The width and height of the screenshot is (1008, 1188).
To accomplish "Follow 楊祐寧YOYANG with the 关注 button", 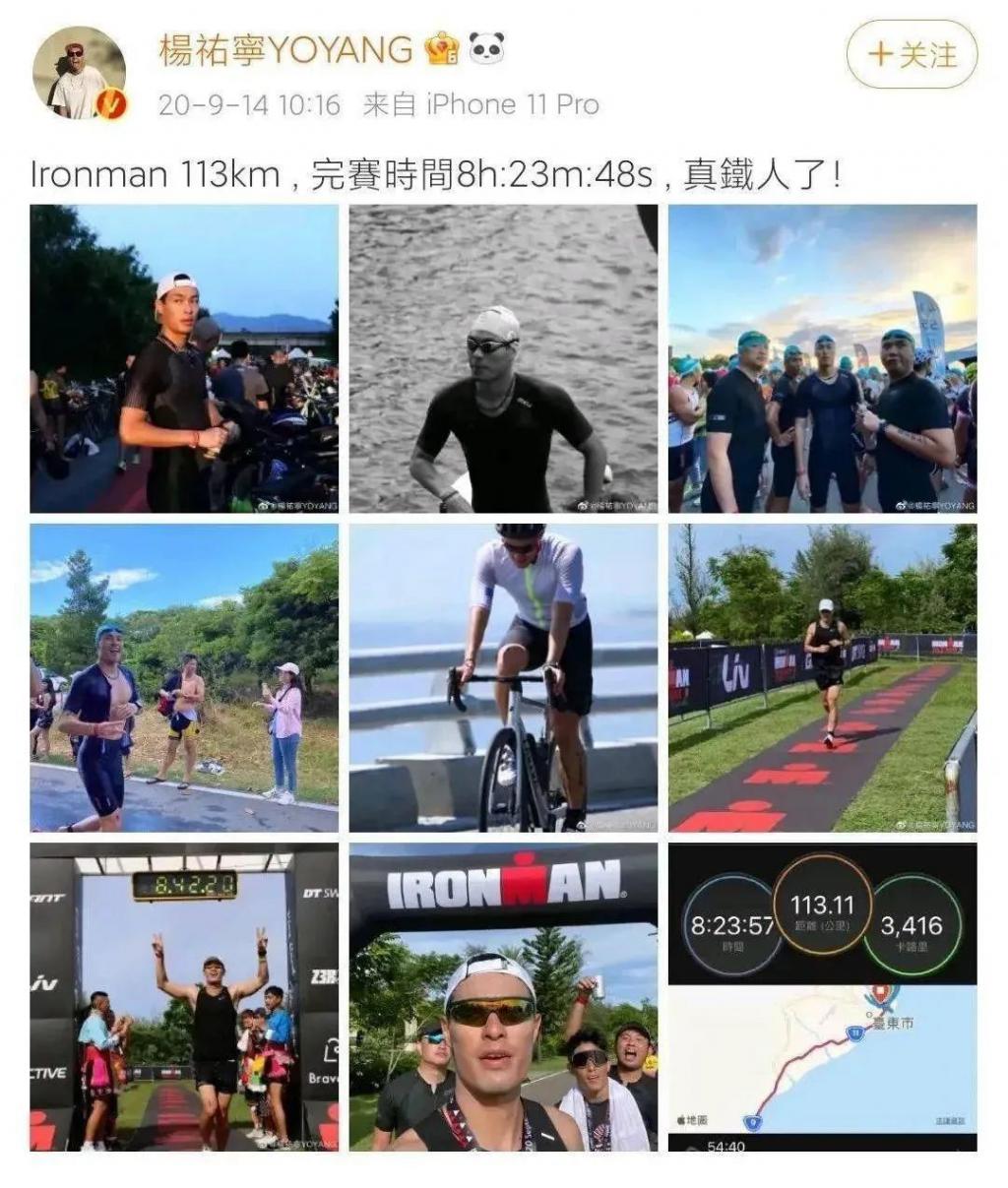I will [912, 54].
